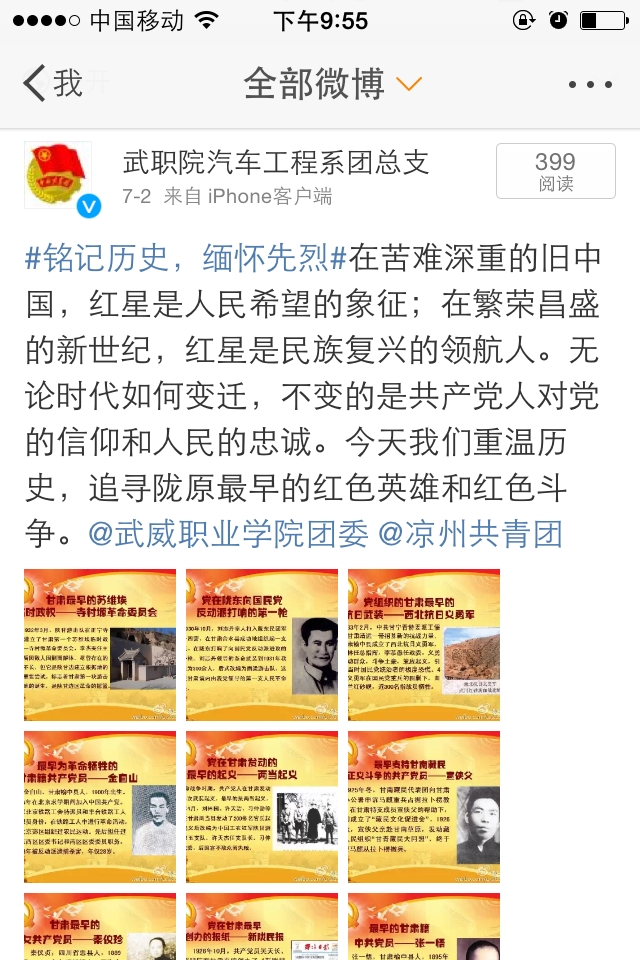View the 两当起义 image

coord(262,807)
